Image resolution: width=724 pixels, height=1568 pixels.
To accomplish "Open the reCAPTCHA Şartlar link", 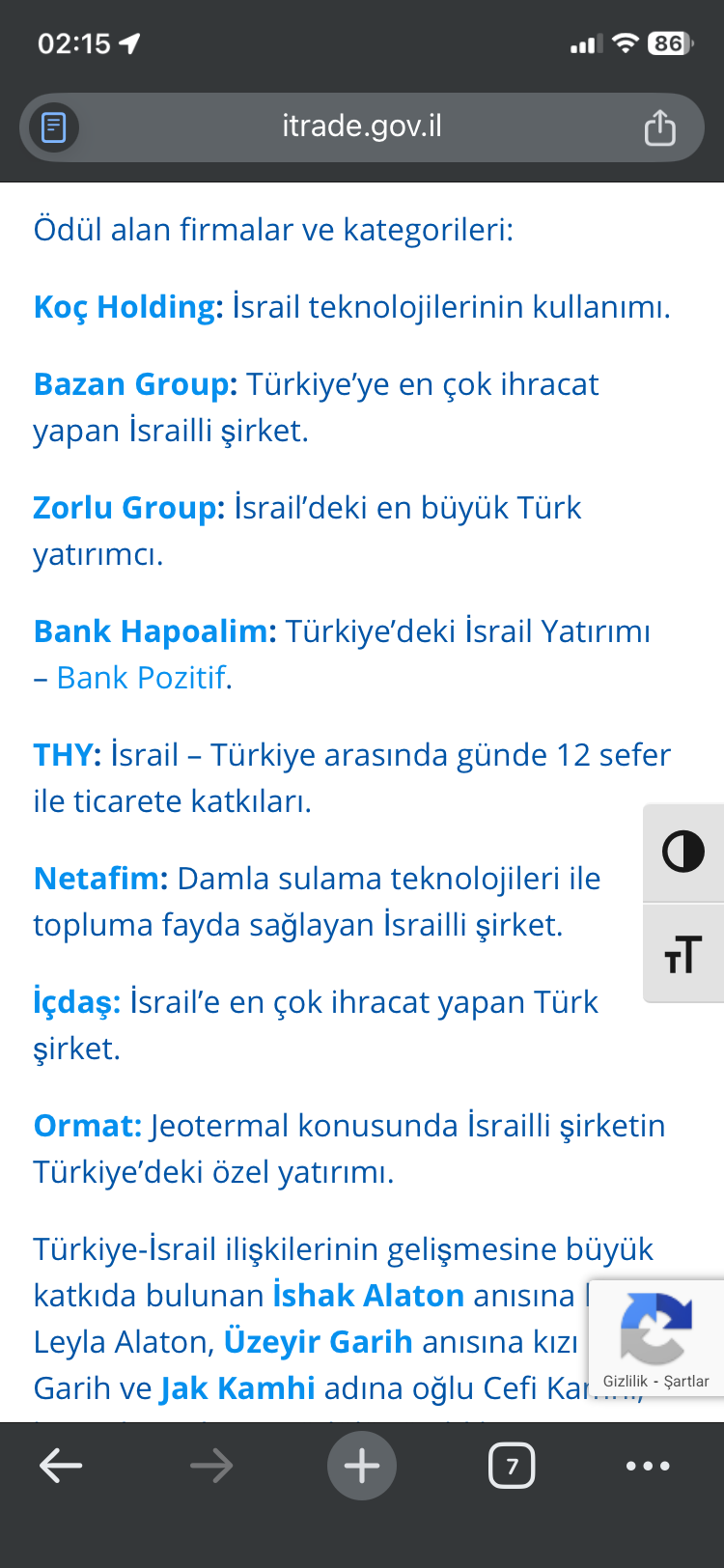I will tap(686, 1381).
